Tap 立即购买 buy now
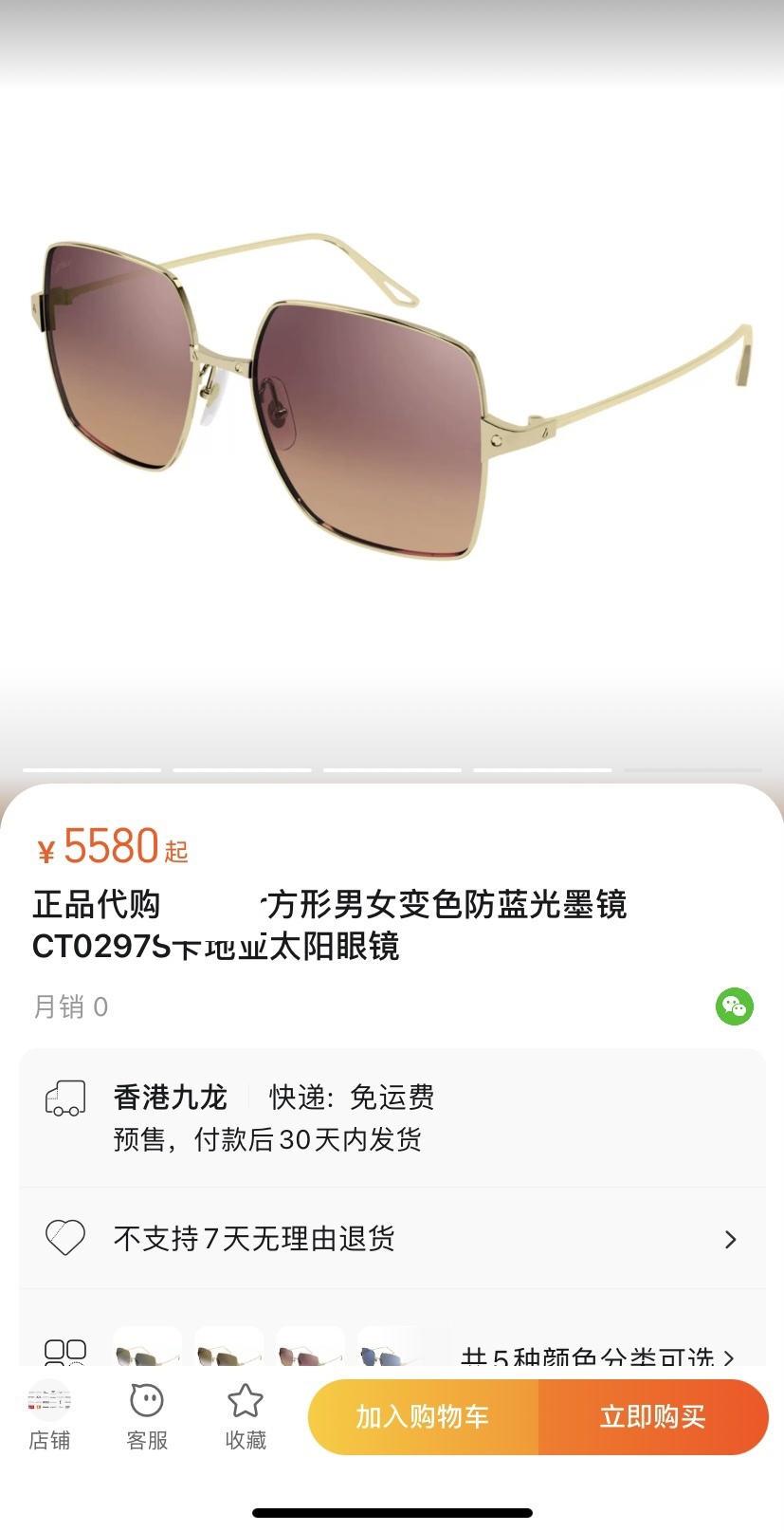The image size is (784, 1532). (653, 1416)
